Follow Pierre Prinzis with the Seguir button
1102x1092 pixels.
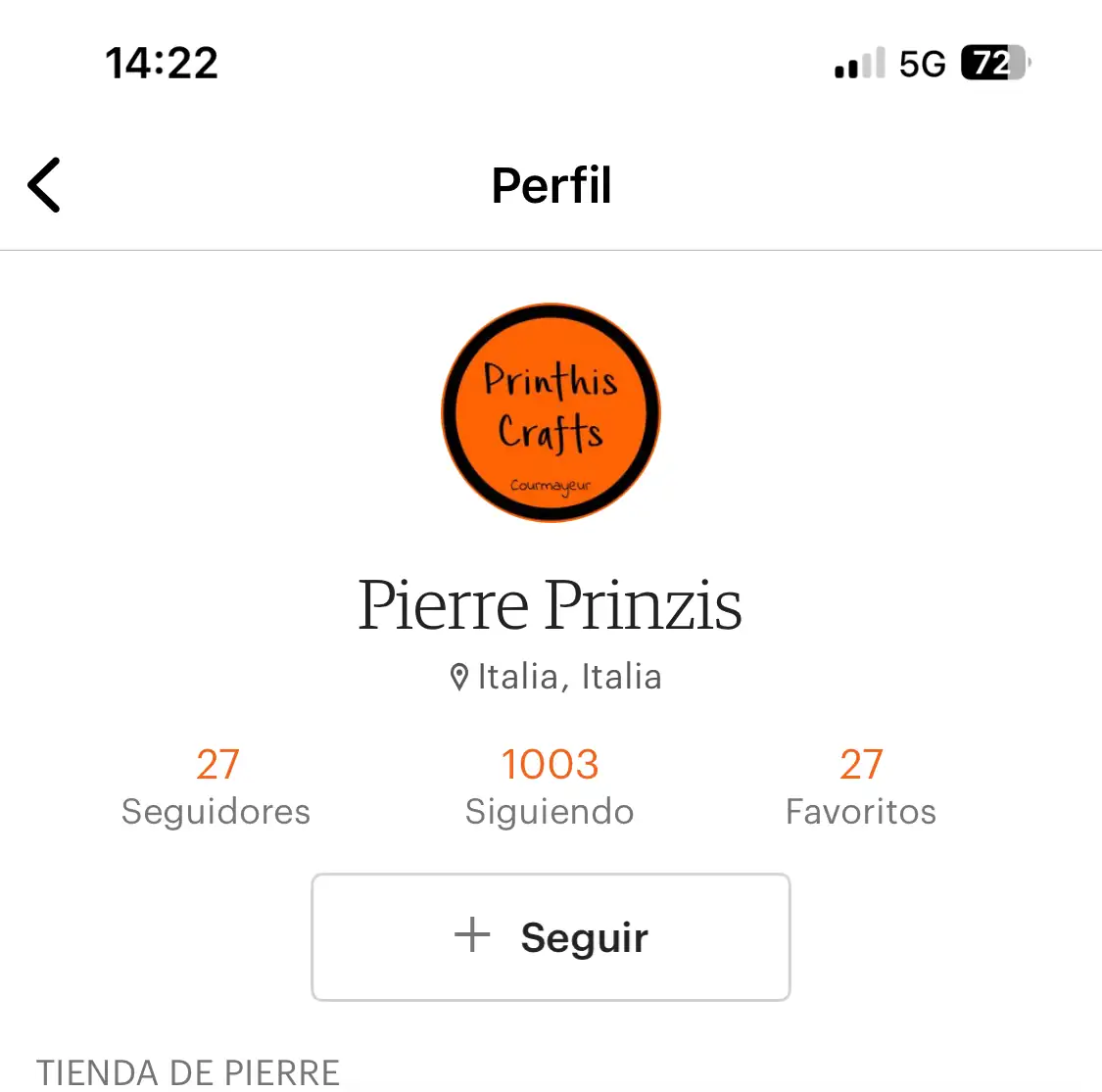coord(551,937)
